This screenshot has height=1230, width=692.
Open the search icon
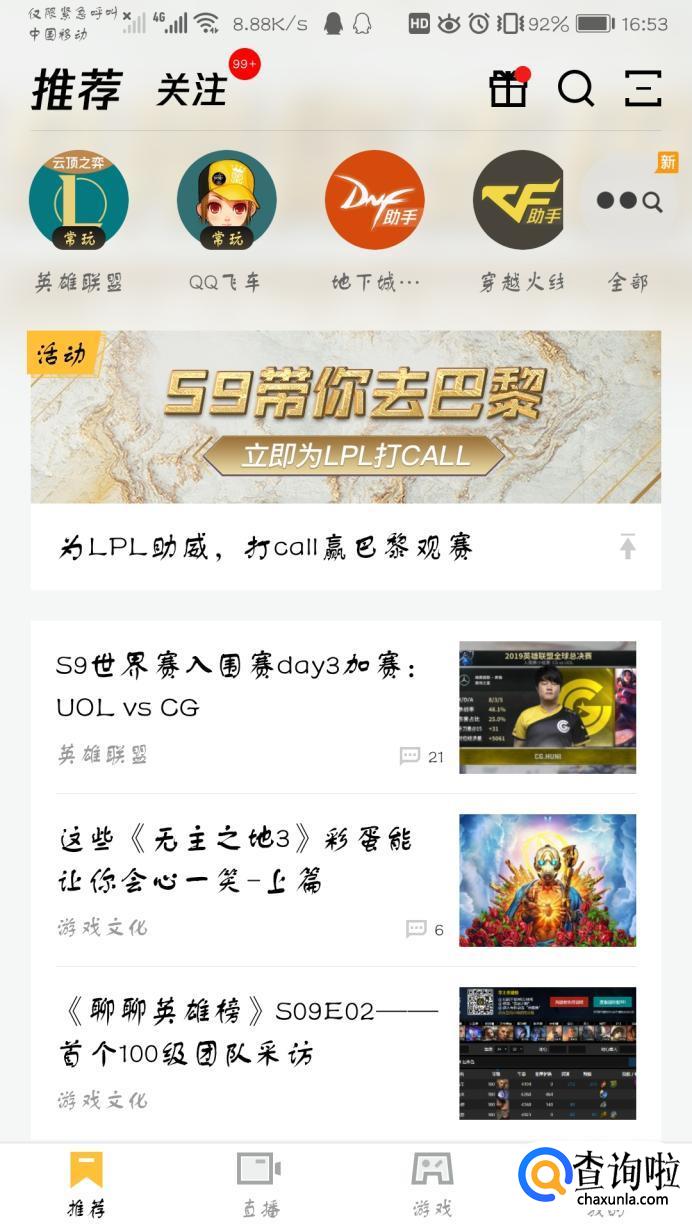point(575,88)
